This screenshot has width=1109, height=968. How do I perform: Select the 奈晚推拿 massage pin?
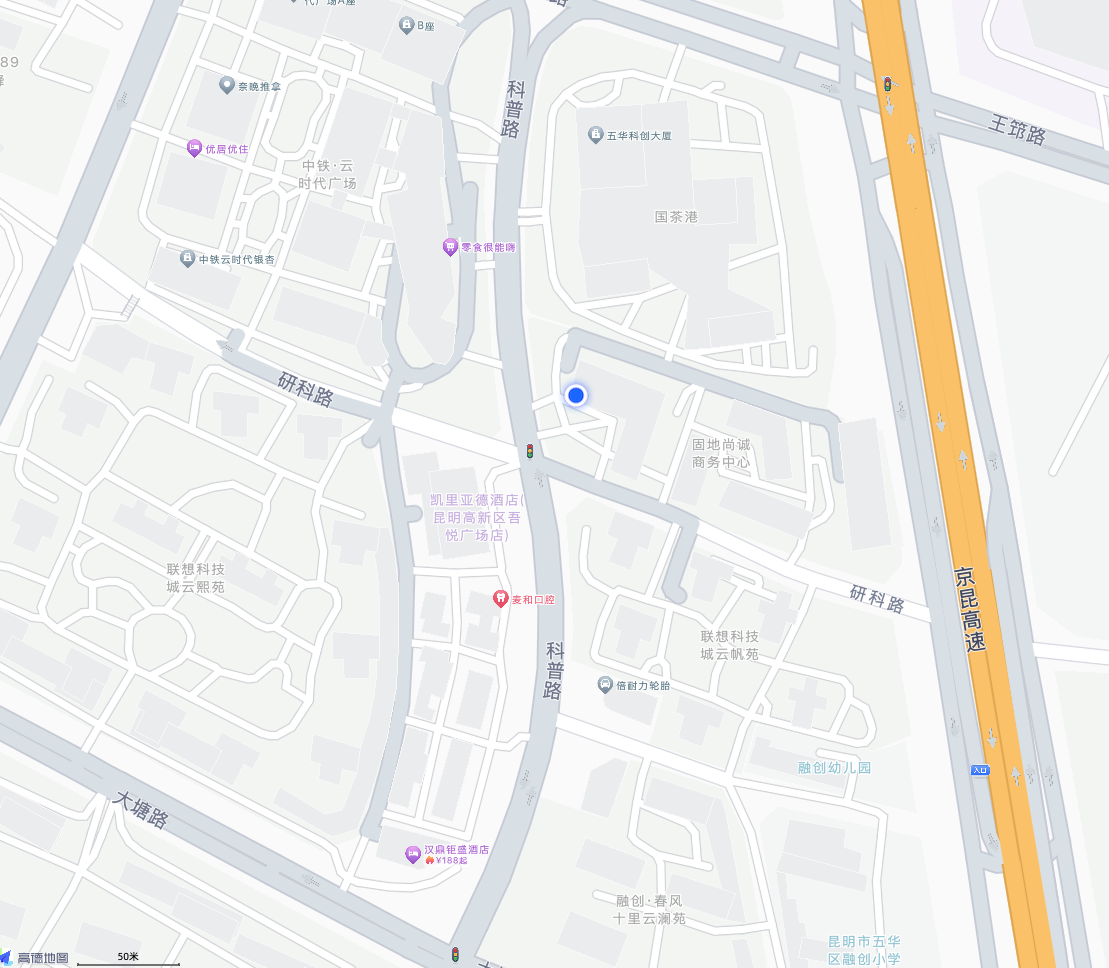pyautogui.click(x=227, y=86)
